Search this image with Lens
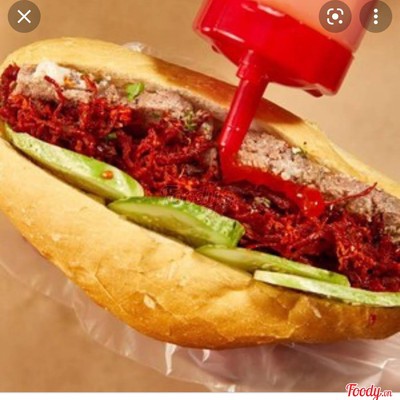The image size is (400, 400). 335,16
